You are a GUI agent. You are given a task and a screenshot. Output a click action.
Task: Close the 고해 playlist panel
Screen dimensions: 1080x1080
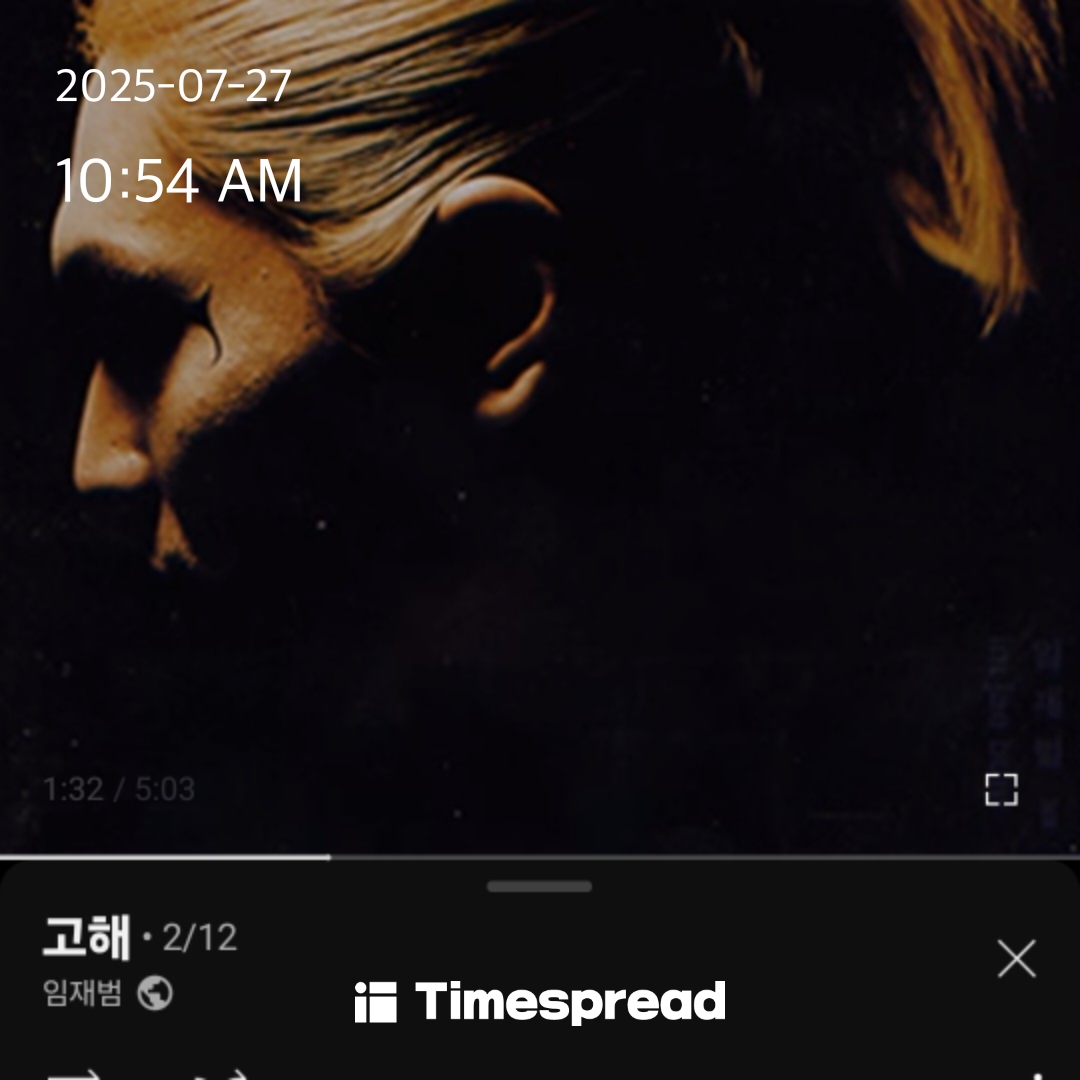(1016, 959)
